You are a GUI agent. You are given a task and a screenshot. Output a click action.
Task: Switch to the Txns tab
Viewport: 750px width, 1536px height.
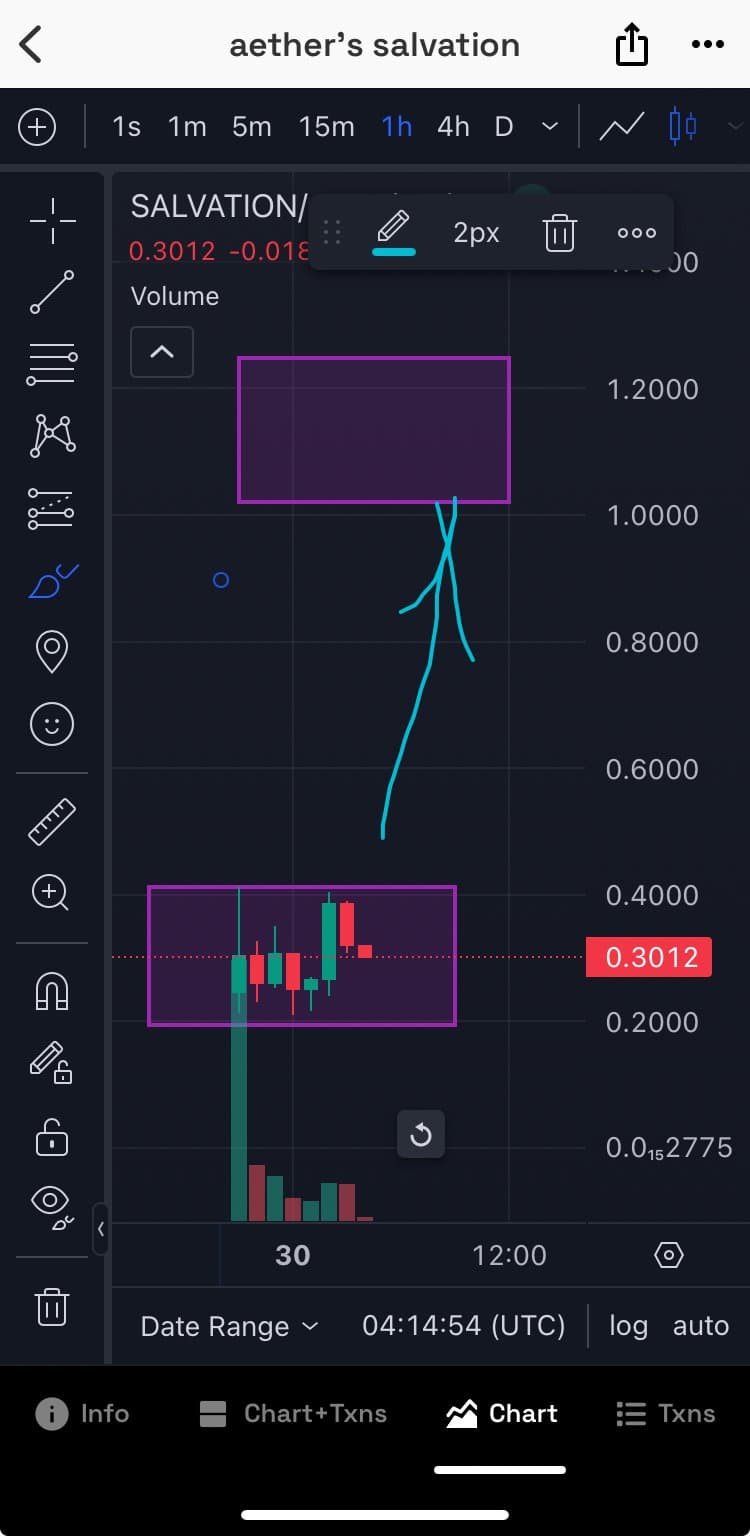(666, 1413)
